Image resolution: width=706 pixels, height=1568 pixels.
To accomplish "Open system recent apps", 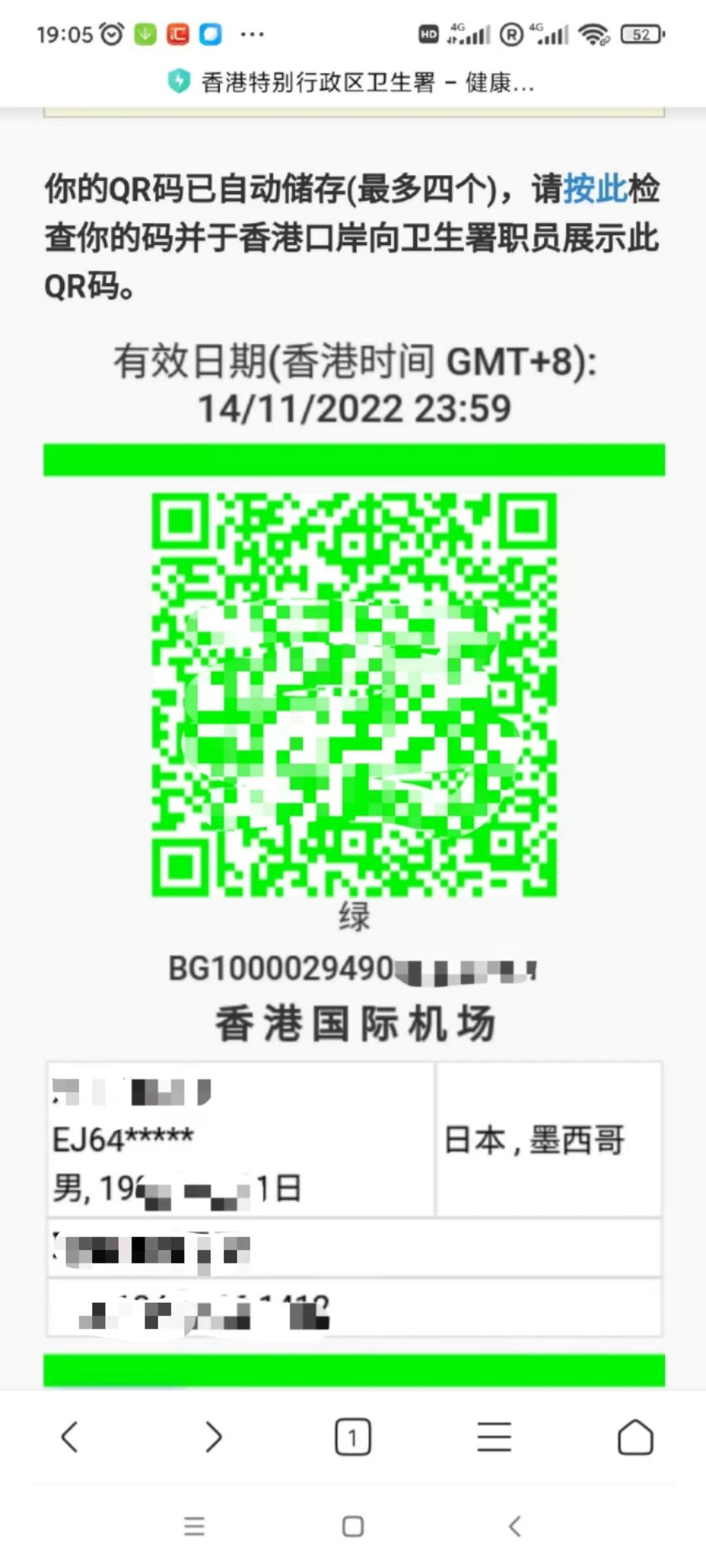I will click(194, 1526).
